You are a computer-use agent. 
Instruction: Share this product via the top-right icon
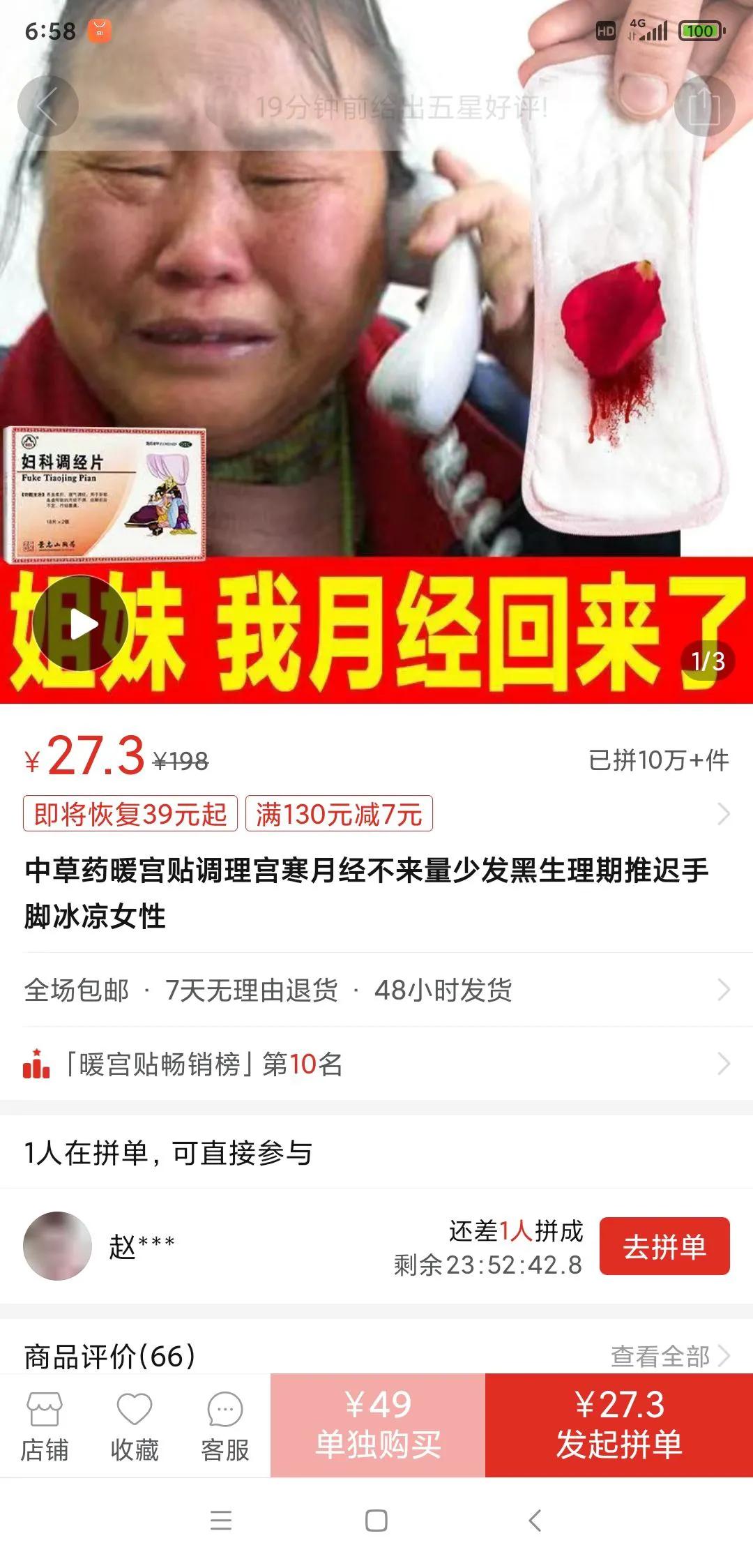coord(704,107)
